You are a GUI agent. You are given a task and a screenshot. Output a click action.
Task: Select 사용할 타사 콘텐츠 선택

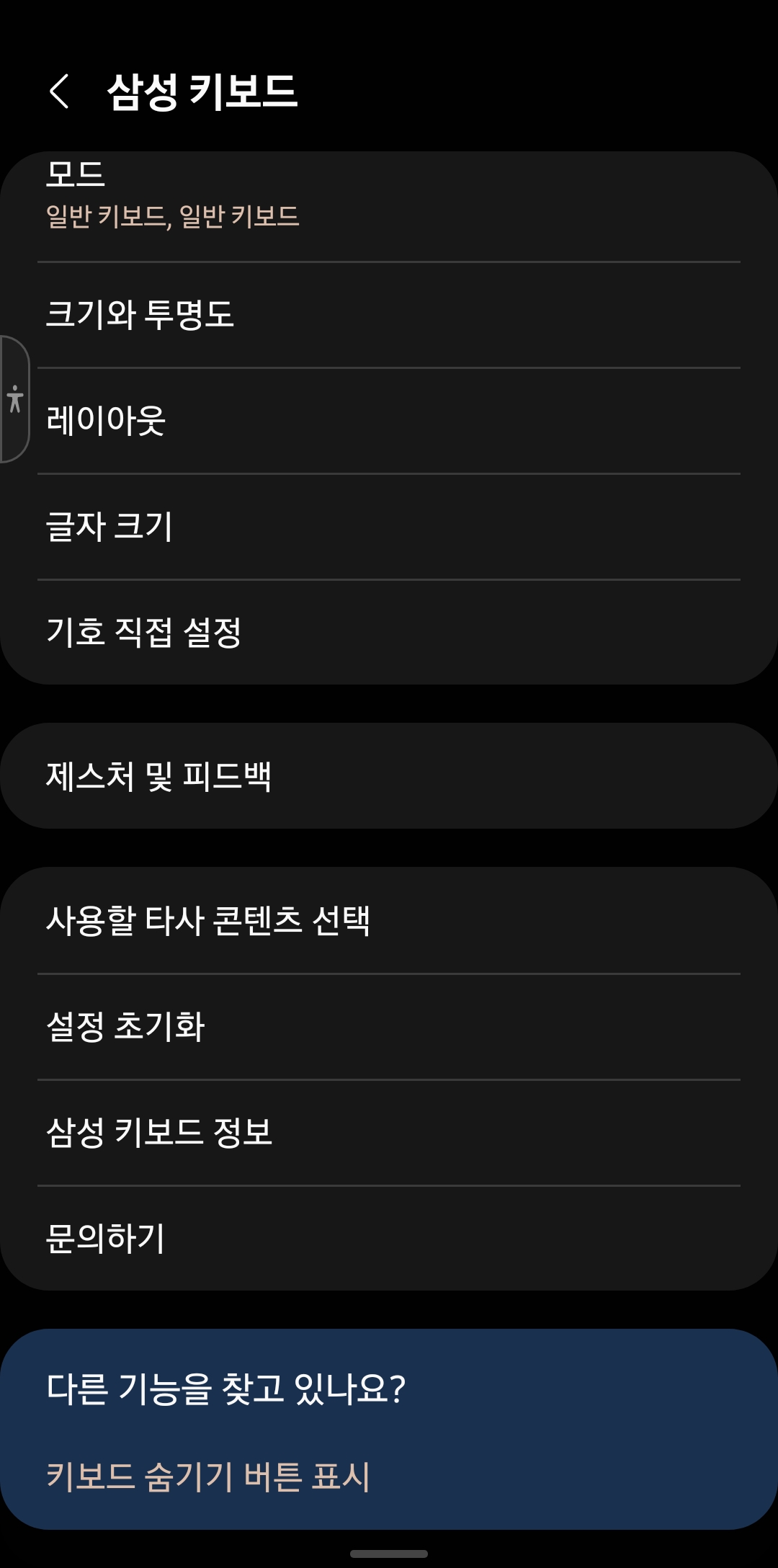(389, 915)
